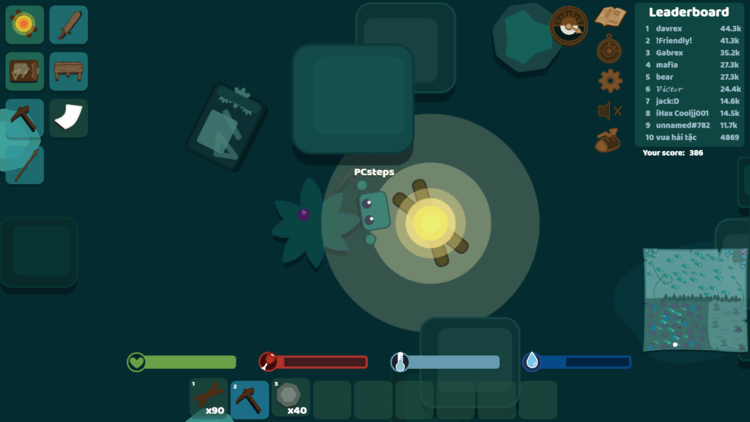
Task: Craft a campfire from the crafting panel
Action: click(x=24, y=25)
